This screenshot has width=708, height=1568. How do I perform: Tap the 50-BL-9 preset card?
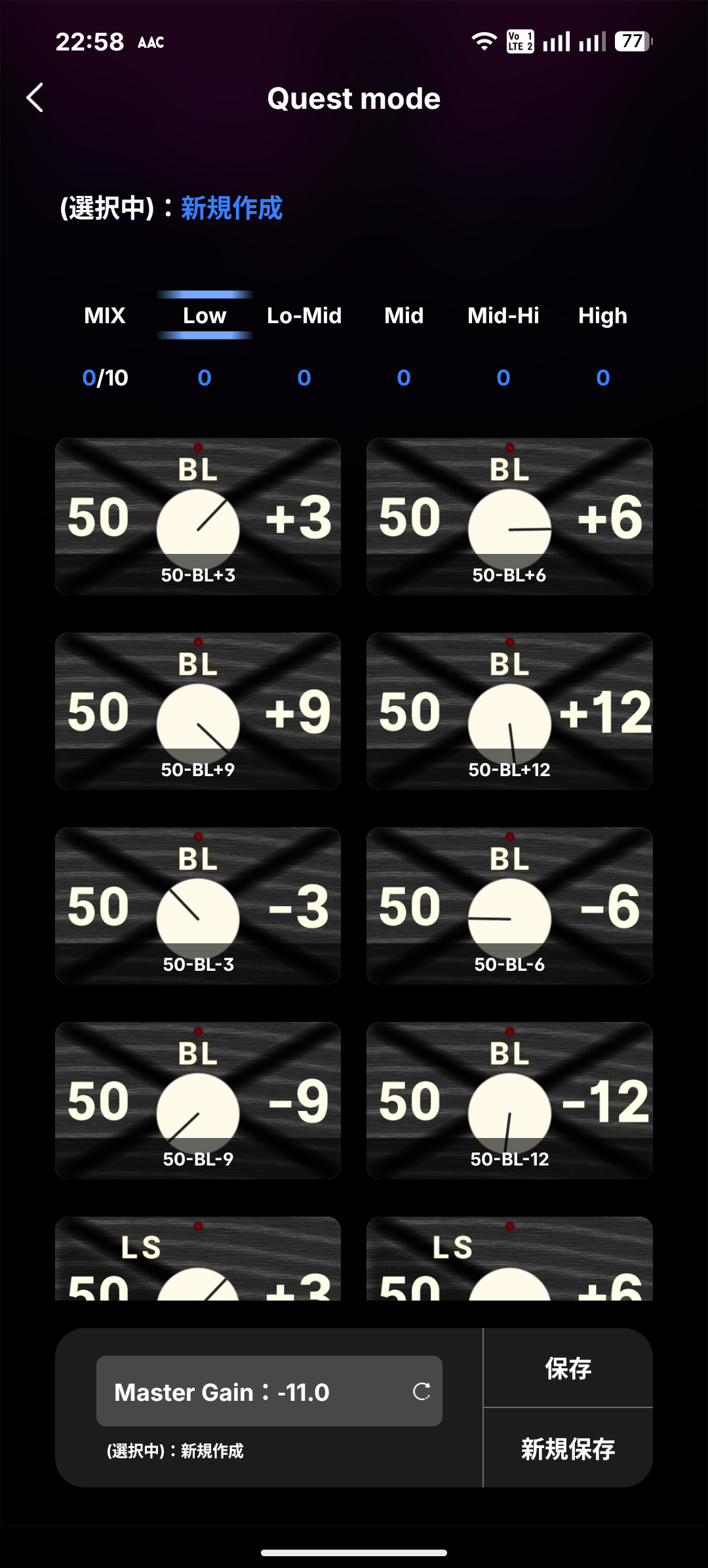click(x=198, y=1101)
